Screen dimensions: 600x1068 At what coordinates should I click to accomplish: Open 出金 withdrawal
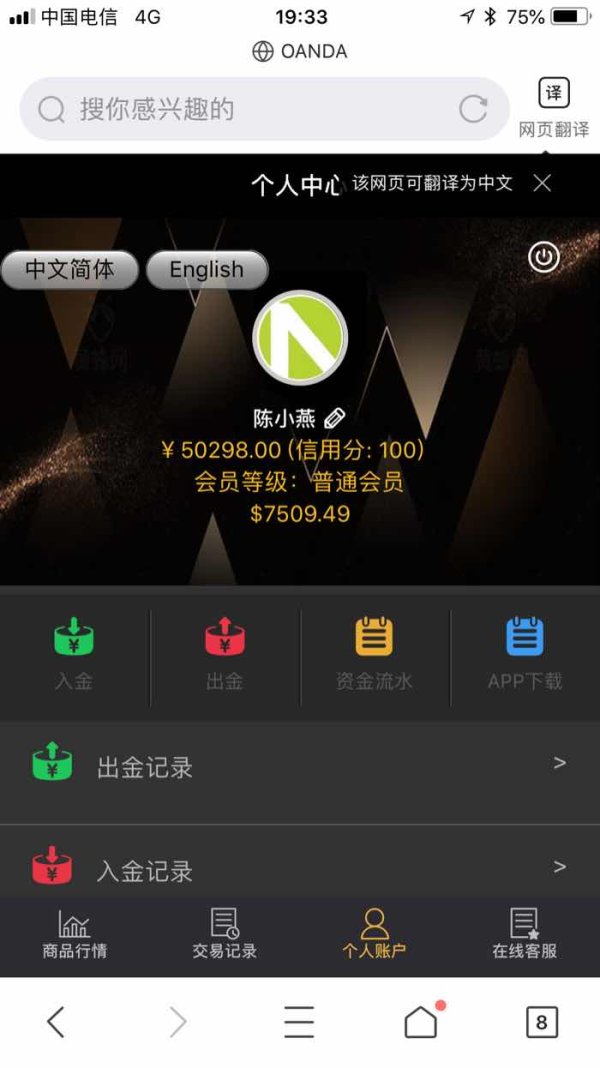[x=225, y=654]
